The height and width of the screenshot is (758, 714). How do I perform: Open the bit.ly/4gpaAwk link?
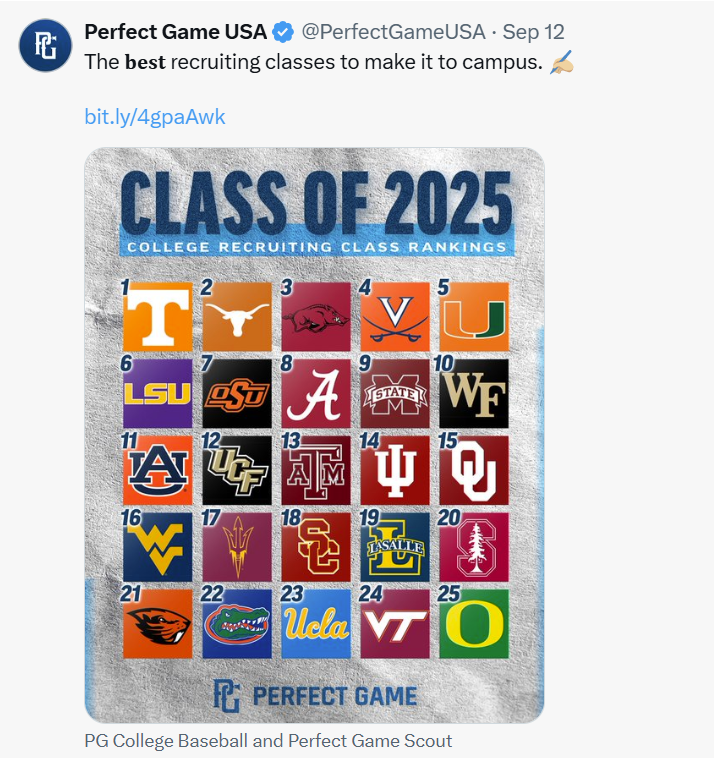pyautogui.click(x=155, y=117)
